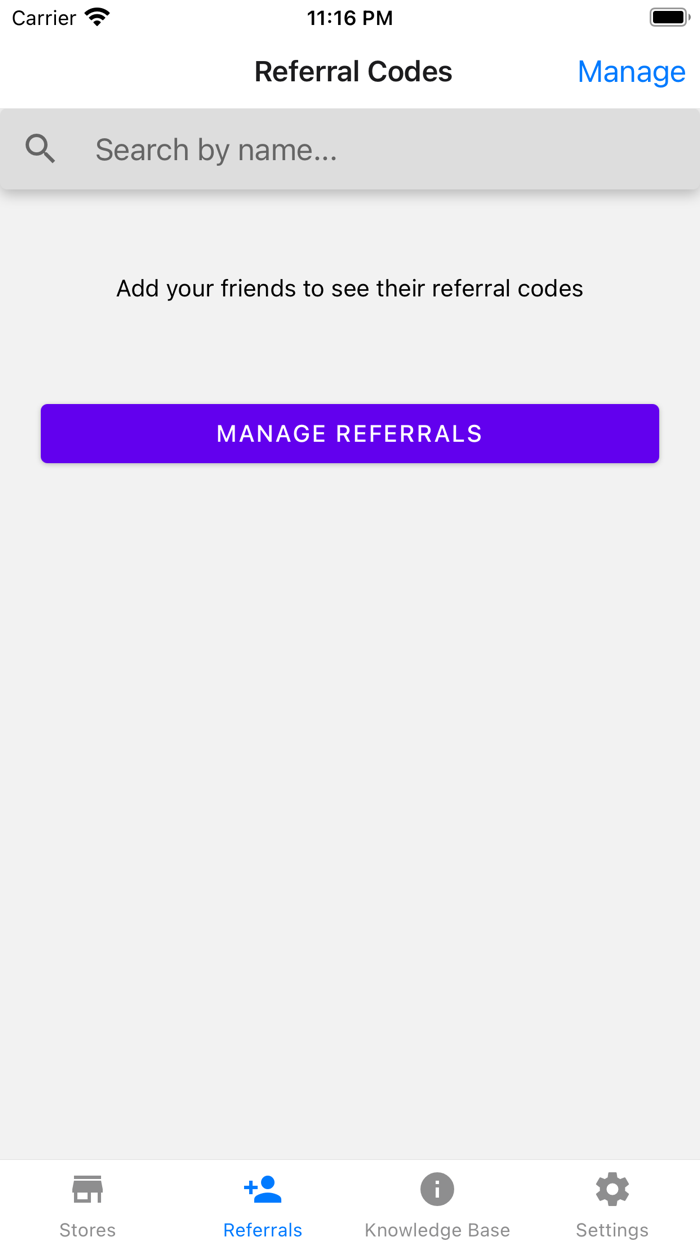Open the Knowledge Base tab
Screen dimensions: 700x1244
click(437, 1204)
